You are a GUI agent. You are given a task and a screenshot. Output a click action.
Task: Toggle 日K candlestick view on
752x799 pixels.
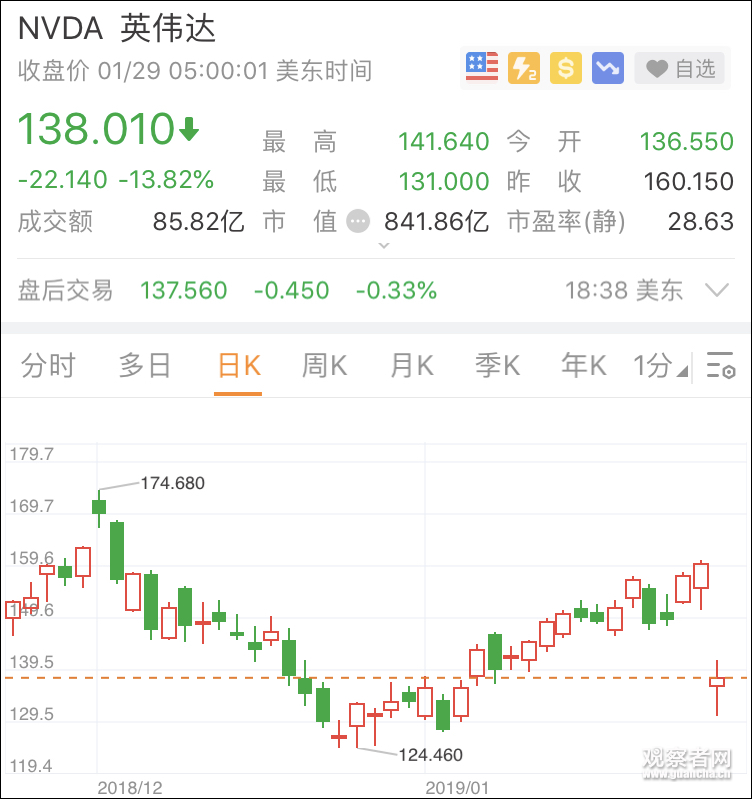(237, 366)
